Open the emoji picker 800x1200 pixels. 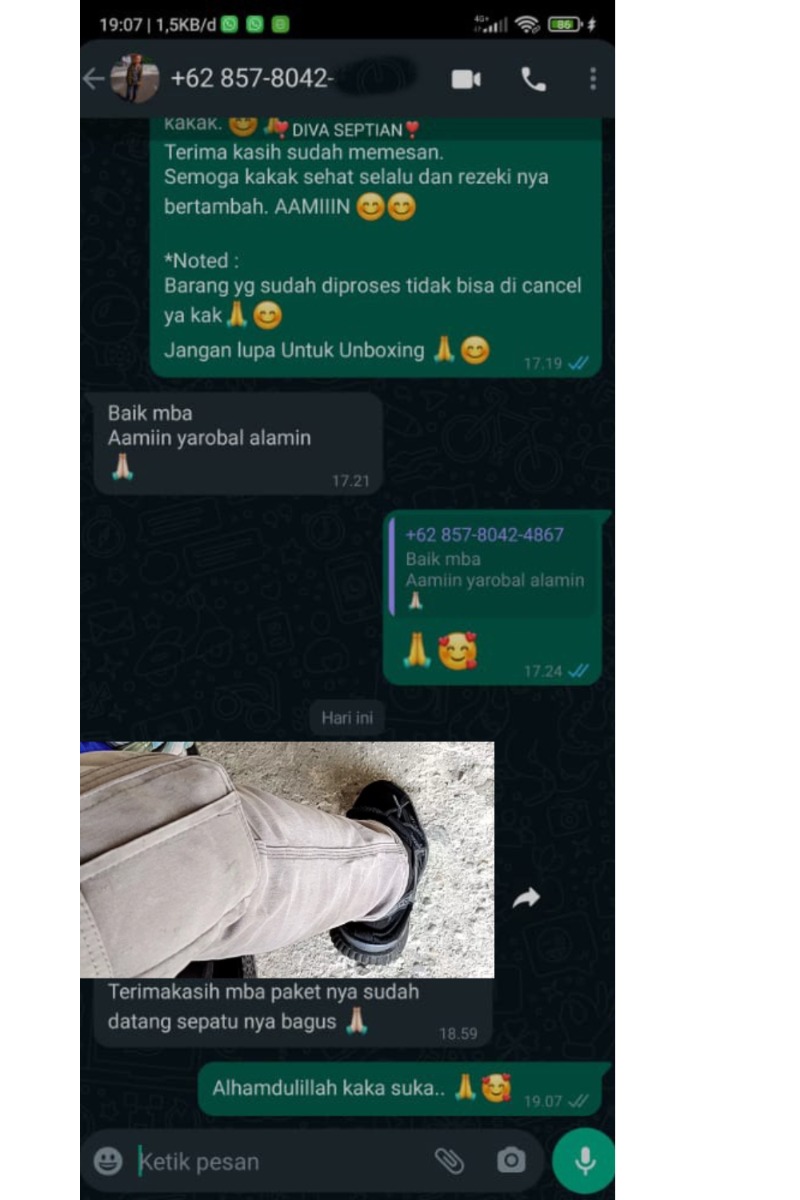tap(108, 1161)
